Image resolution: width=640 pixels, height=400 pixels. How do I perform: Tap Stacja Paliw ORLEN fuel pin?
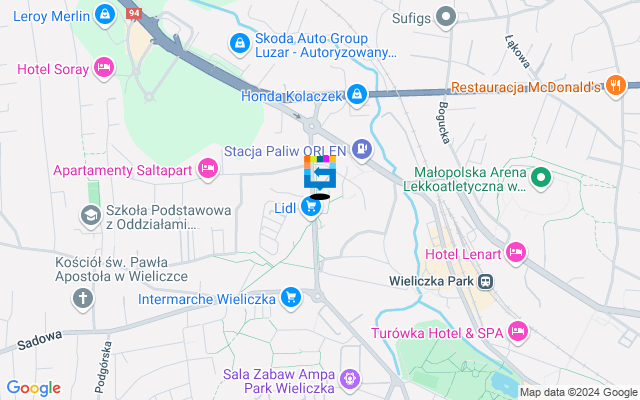tap(361, 151)
